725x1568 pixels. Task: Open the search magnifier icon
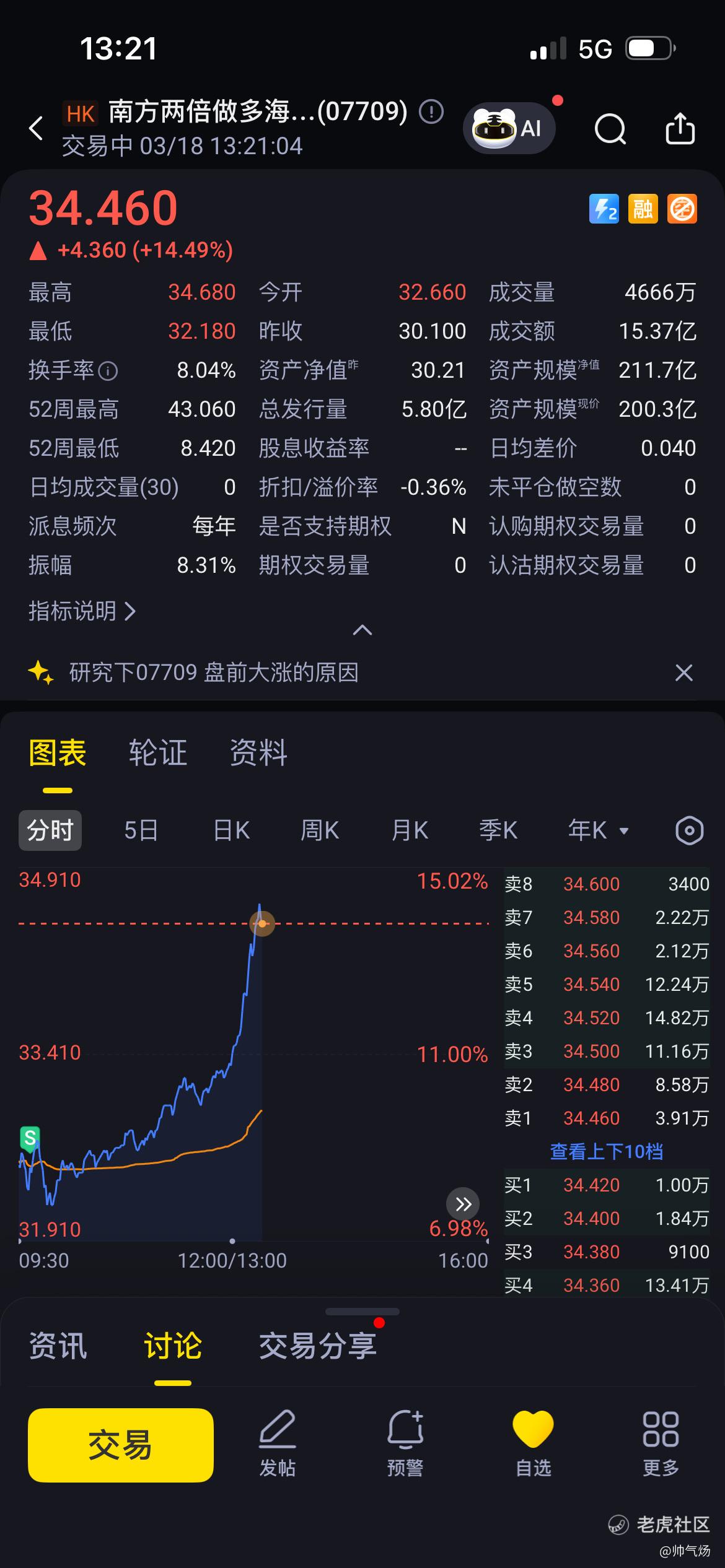(x=610, y=129)
